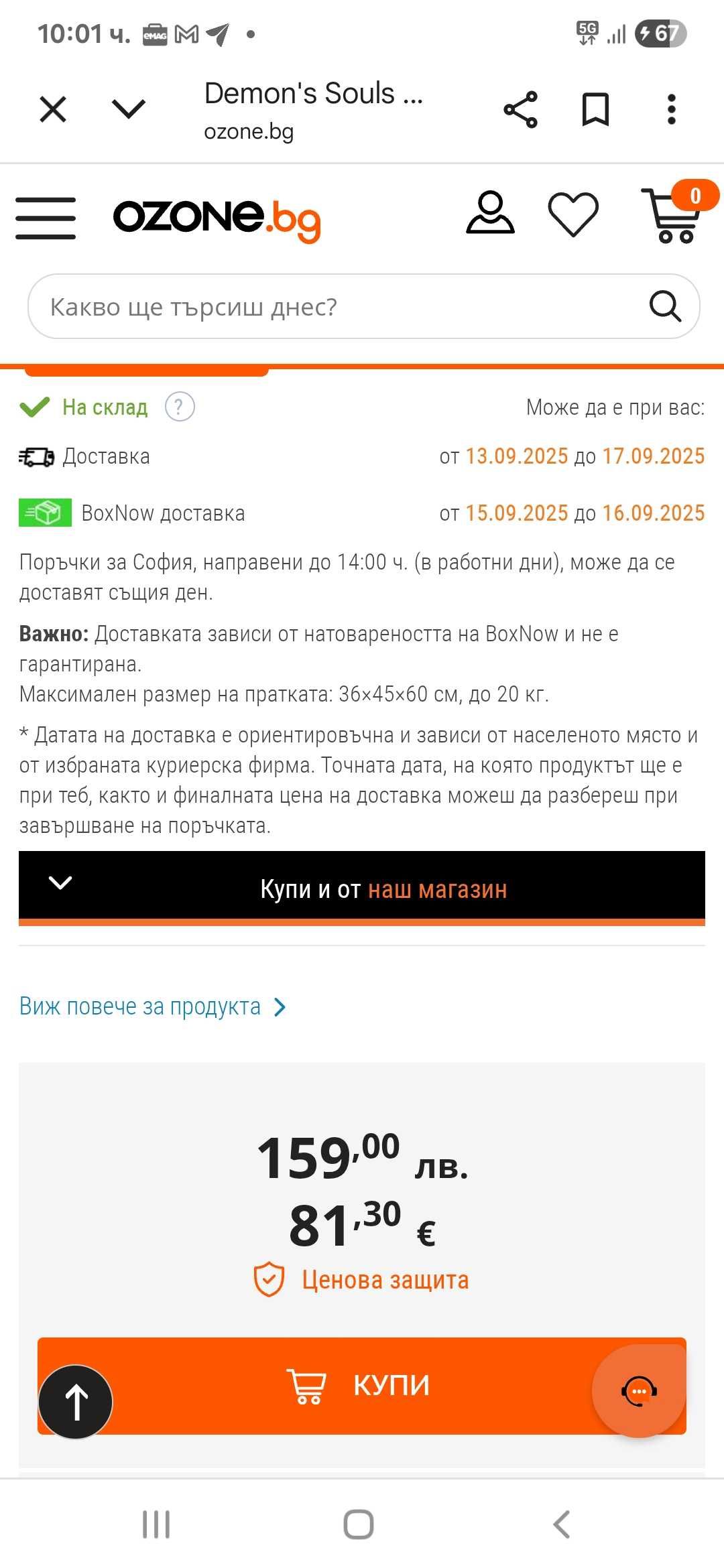Tap the magnifier search icon
Image resolution: width=724 pixels, height=1568 pixels.
click(665, 307)
